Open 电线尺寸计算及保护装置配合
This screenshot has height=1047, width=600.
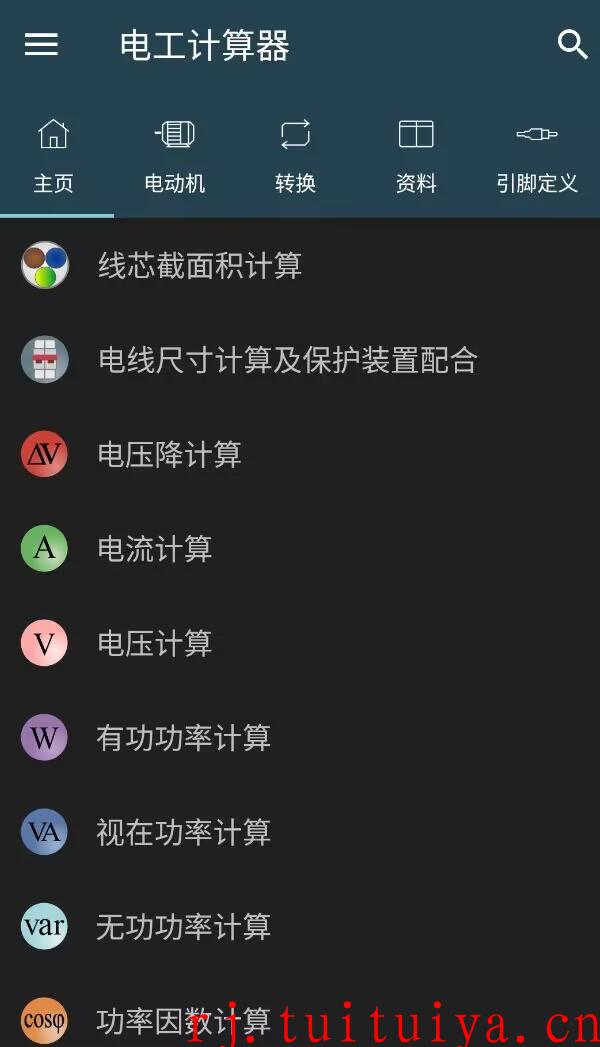tap(300, 360)
